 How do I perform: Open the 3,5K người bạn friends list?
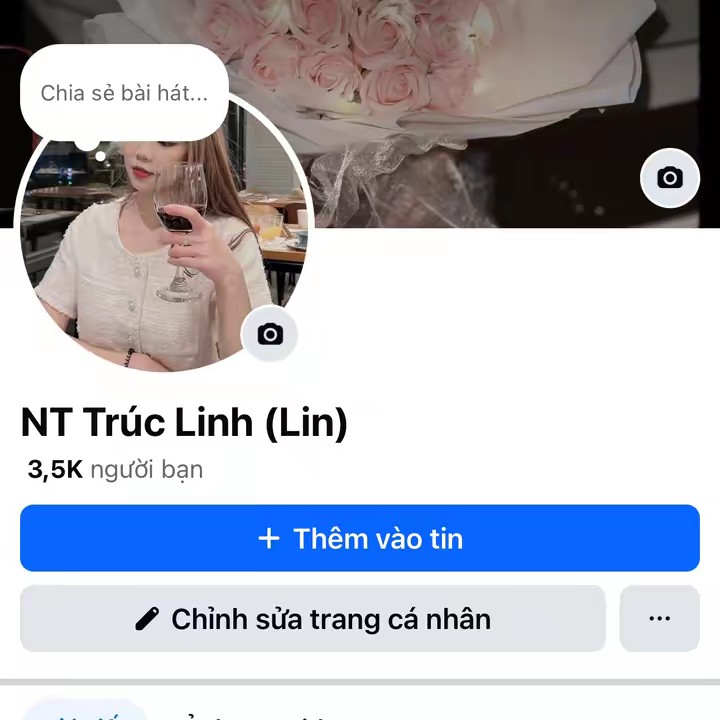click(115, 469)
